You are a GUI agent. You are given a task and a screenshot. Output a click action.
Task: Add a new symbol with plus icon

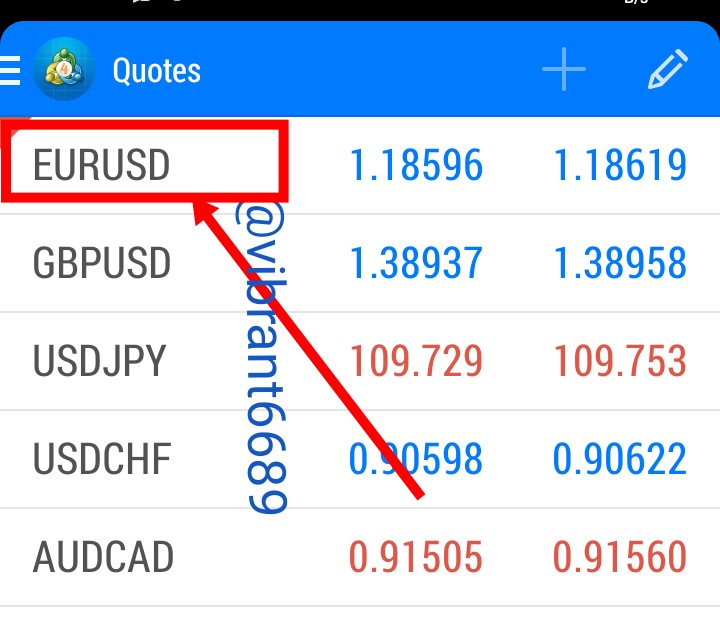[564, 69]
